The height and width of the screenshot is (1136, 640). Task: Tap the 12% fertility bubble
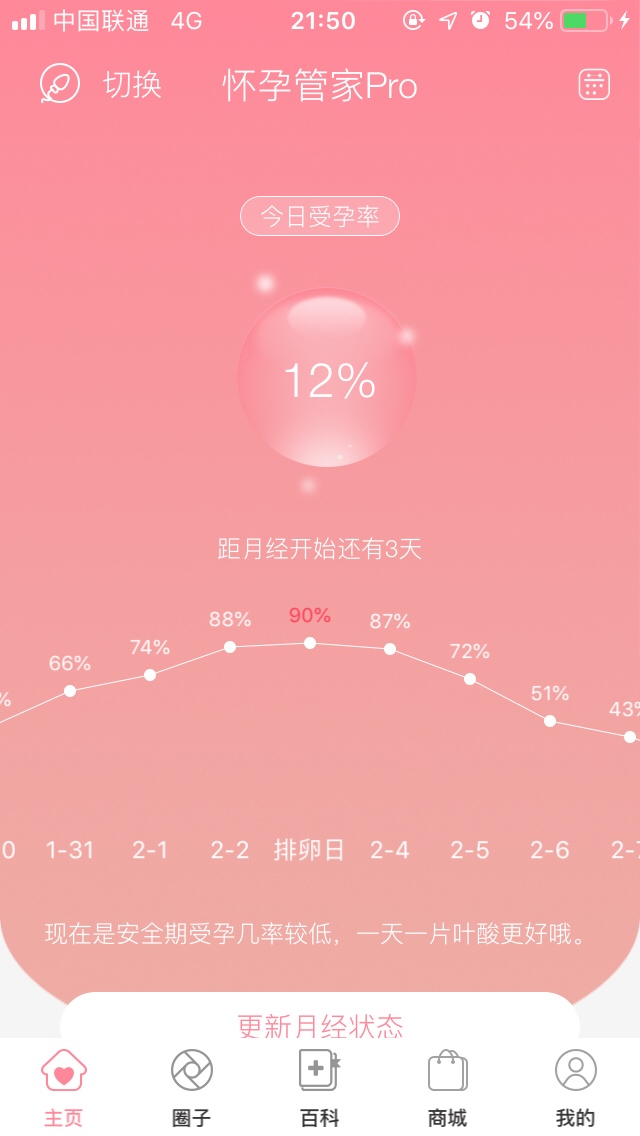pyautogui.click(x=327, y=379)
